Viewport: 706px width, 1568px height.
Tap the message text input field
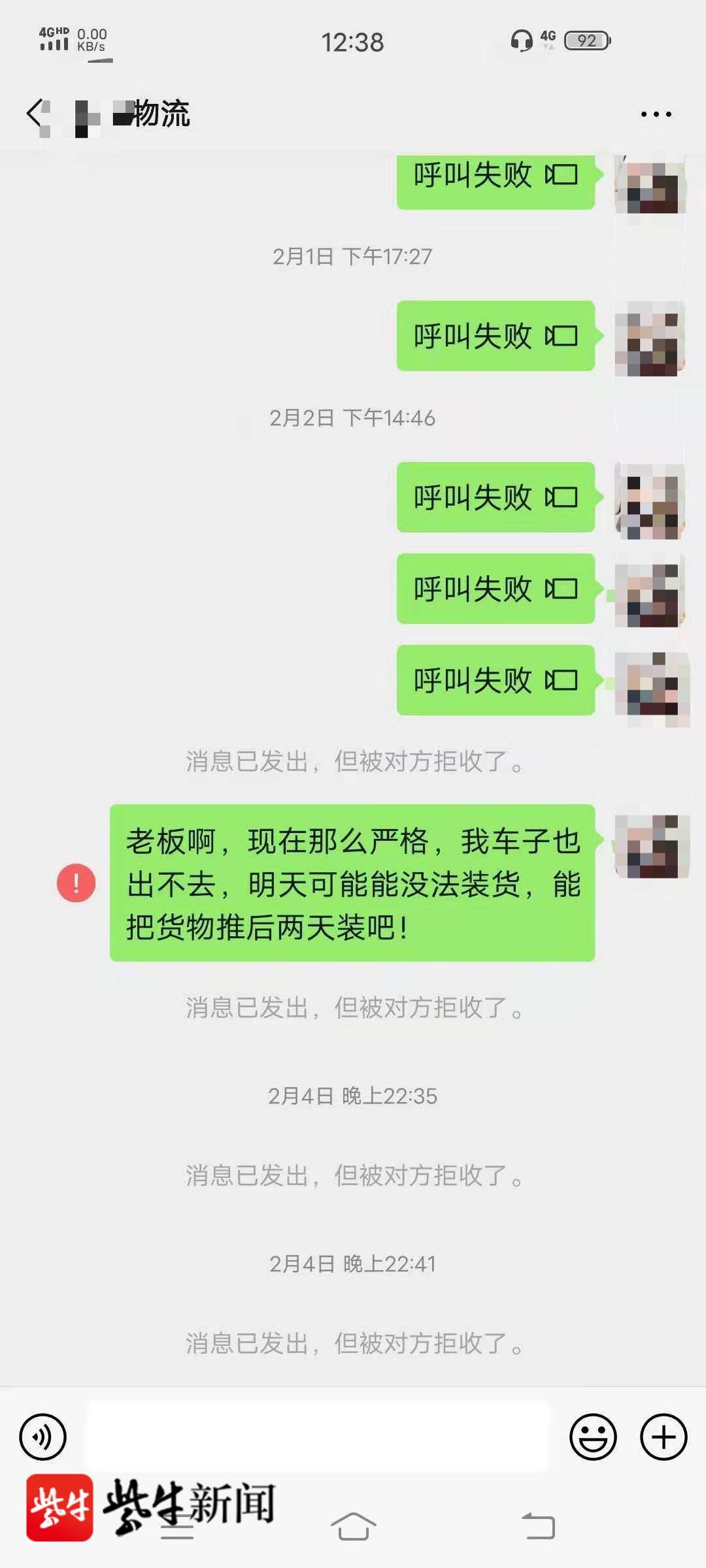point(318,1437)
